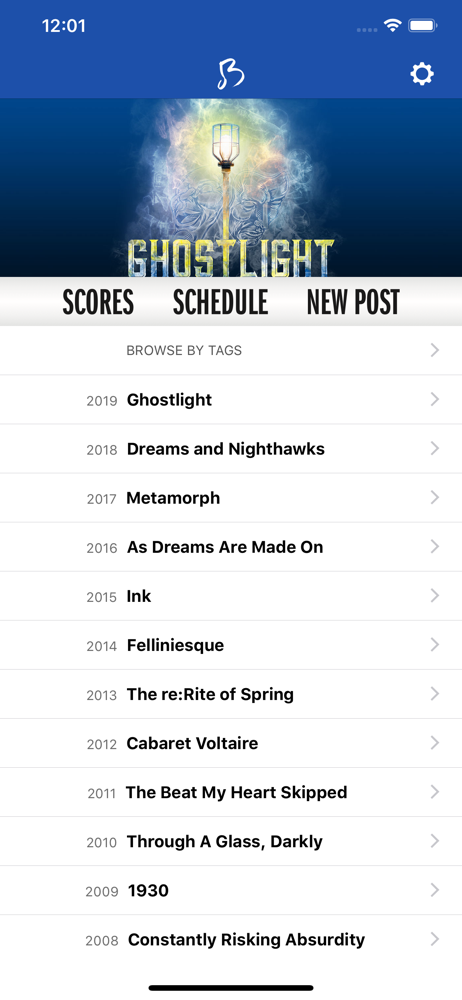Select 2018 Dreams and Nighthawks
This screenshot has height=1000, width=462.
click(231, 449)
